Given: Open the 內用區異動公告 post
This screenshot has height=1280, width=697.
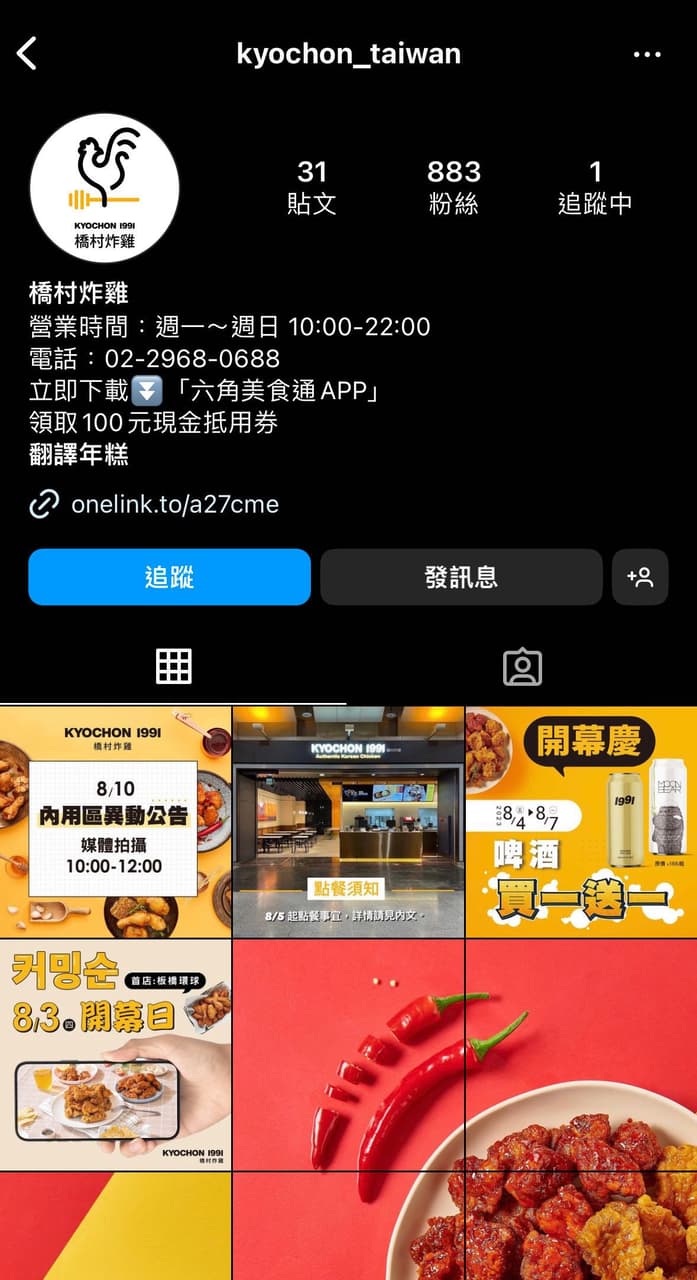Looking at the screenshot, I should click(x=116, y=821).
